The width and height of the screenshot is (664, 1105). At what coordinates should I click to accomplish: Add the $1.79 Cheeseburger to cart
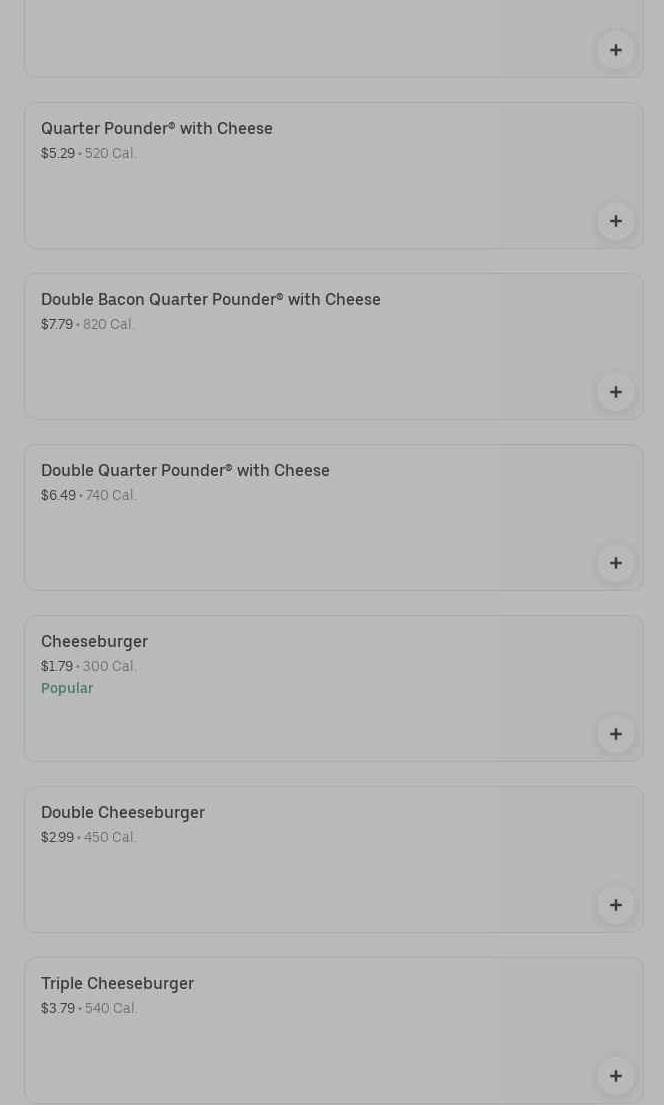[616, 734]
